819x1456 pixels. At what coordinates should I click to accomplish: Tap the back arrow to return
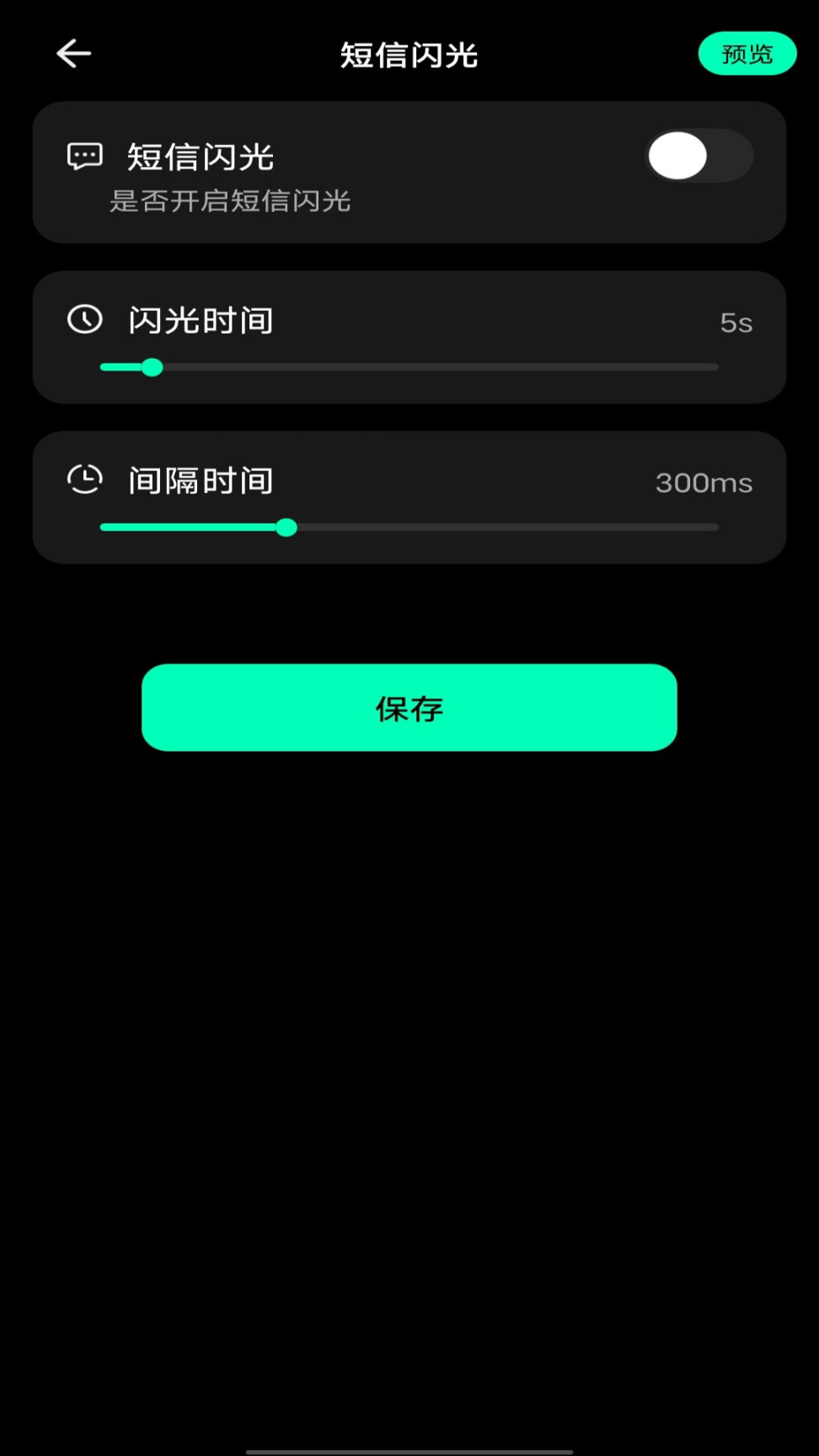pos(73,53)
